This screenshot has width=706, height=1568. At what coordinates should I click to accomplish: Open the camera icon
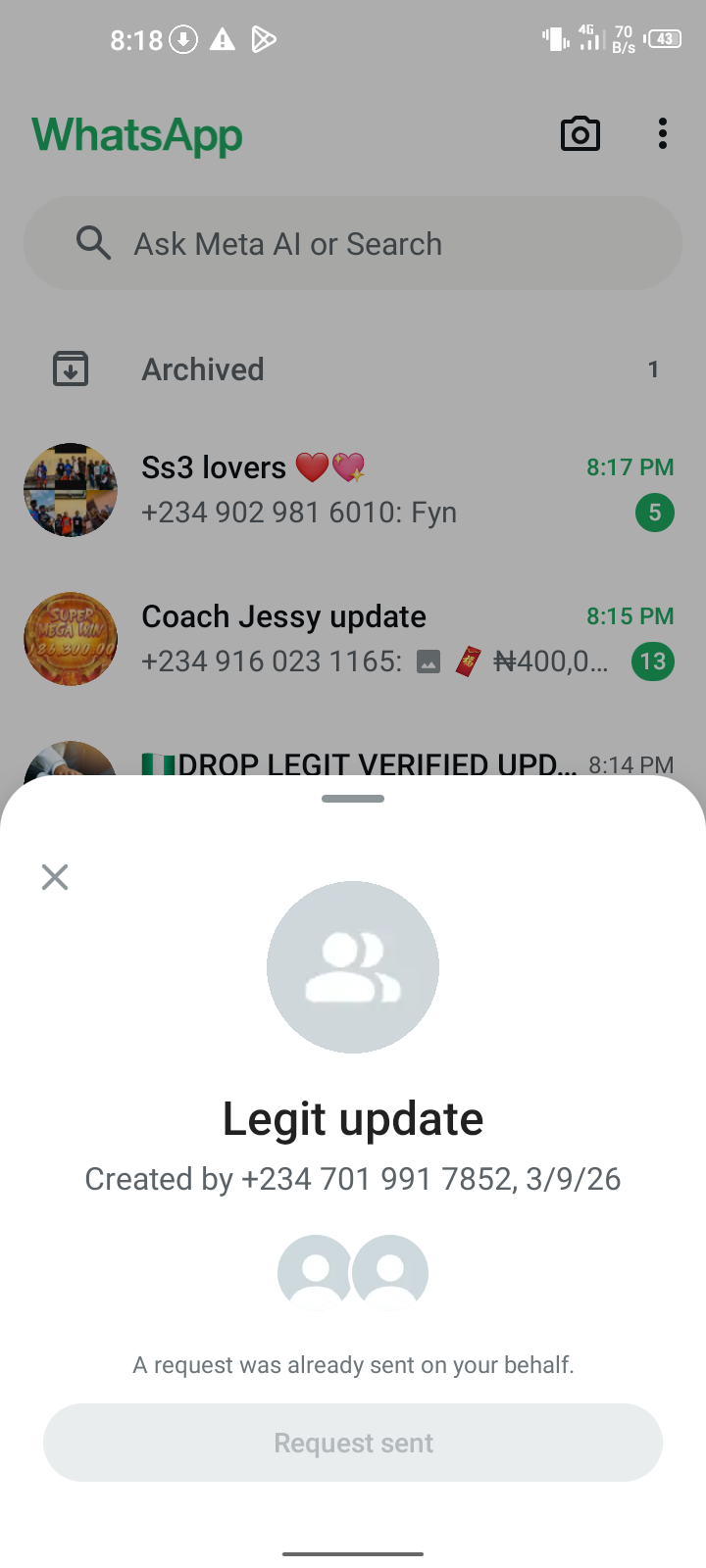580,134
